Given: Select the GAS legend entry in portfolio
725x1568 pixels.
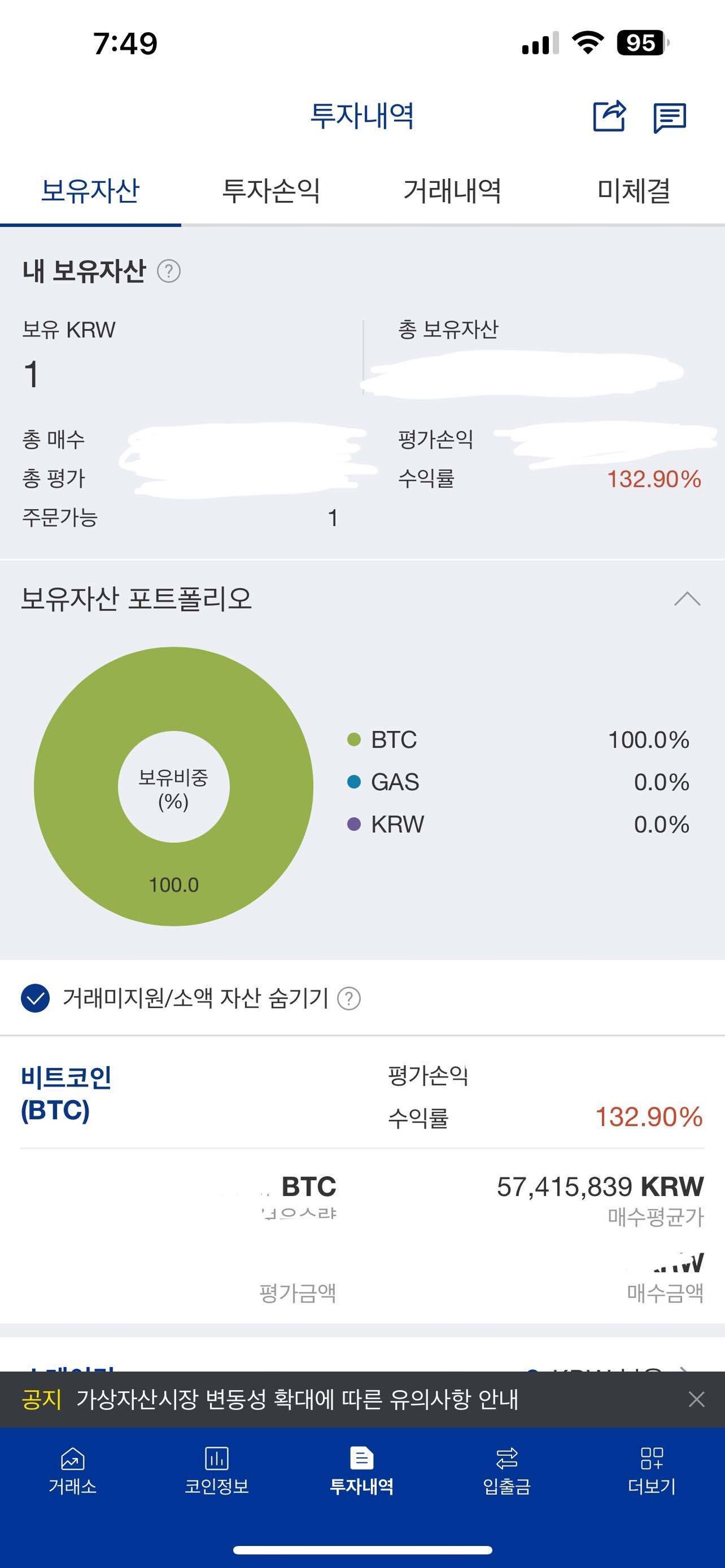Looking at the screenshot, I should pyautogui.click(x=396, y=782).
